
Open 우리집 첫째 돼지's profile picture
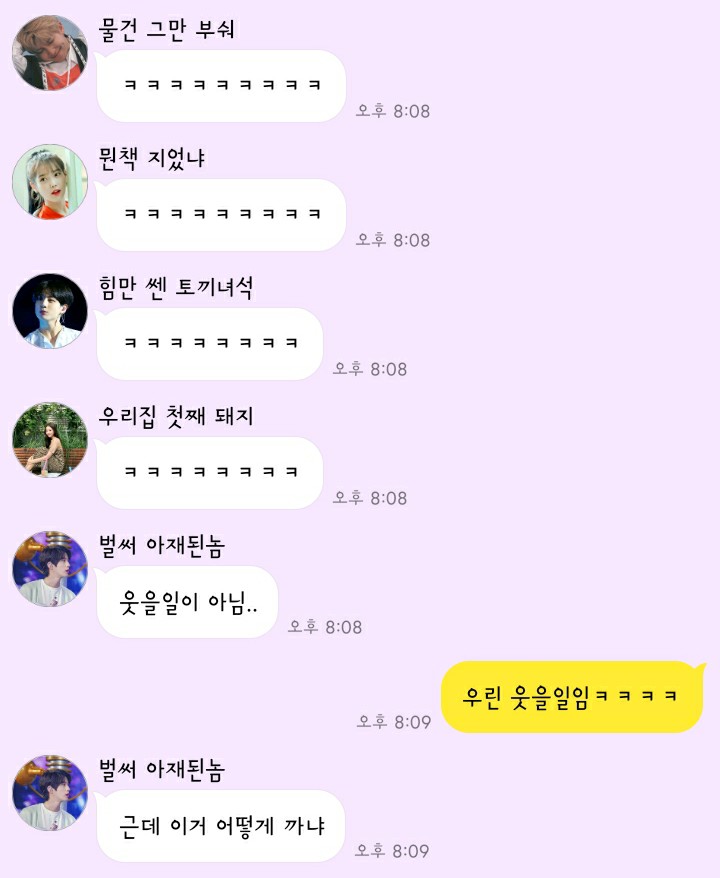tap(50, 440)
